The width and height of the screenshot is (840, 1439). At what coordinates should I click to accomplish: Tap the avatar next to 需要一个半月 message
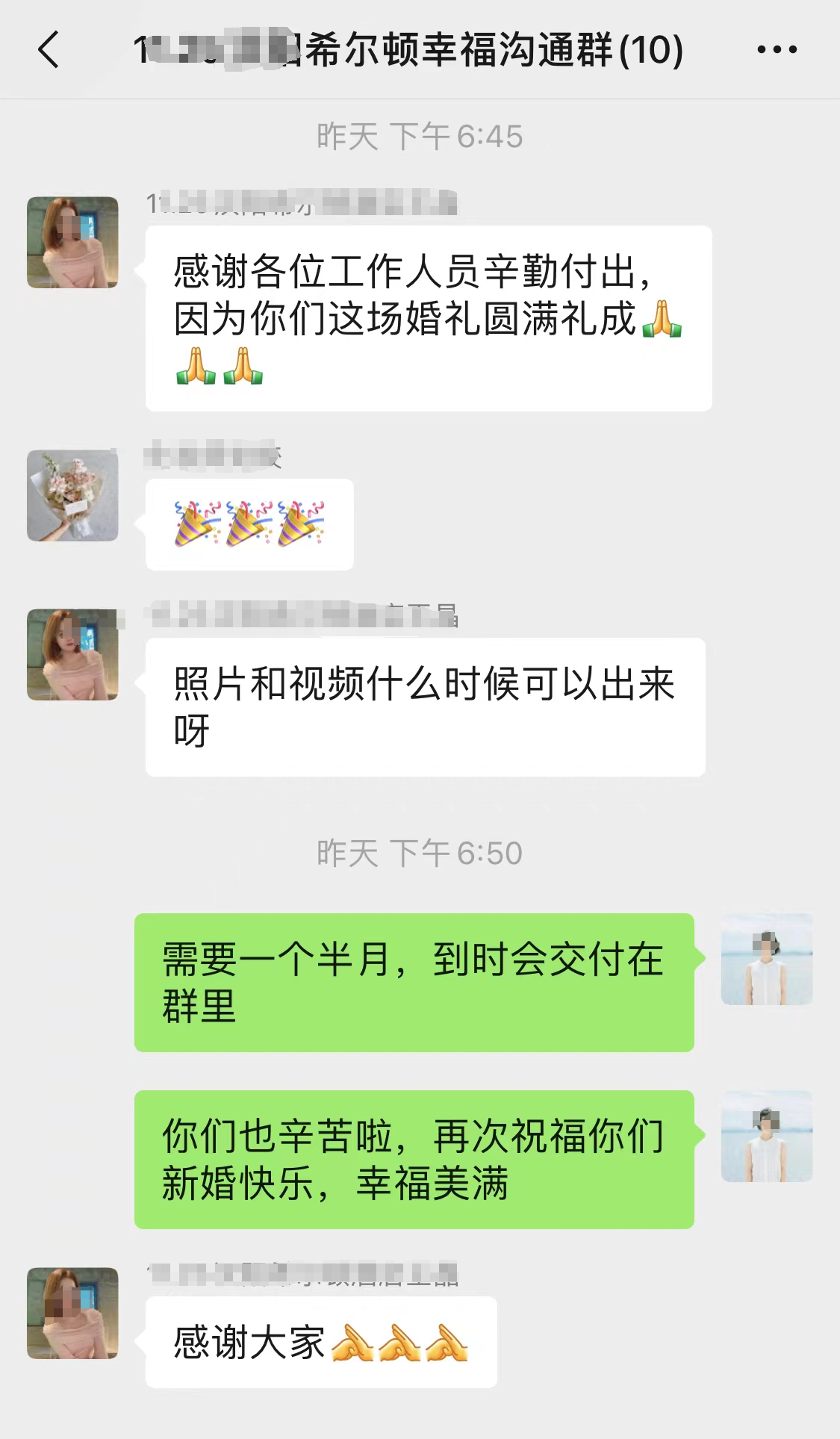(766, 960)
